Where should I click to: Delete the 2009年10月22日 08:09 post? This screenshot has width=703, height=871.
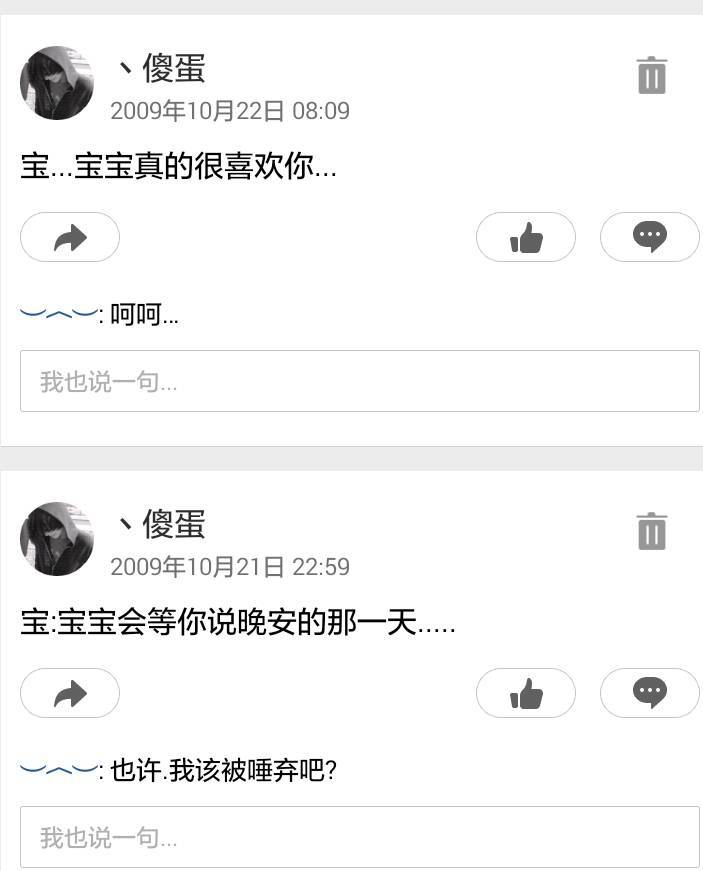(x=651, y=76)
